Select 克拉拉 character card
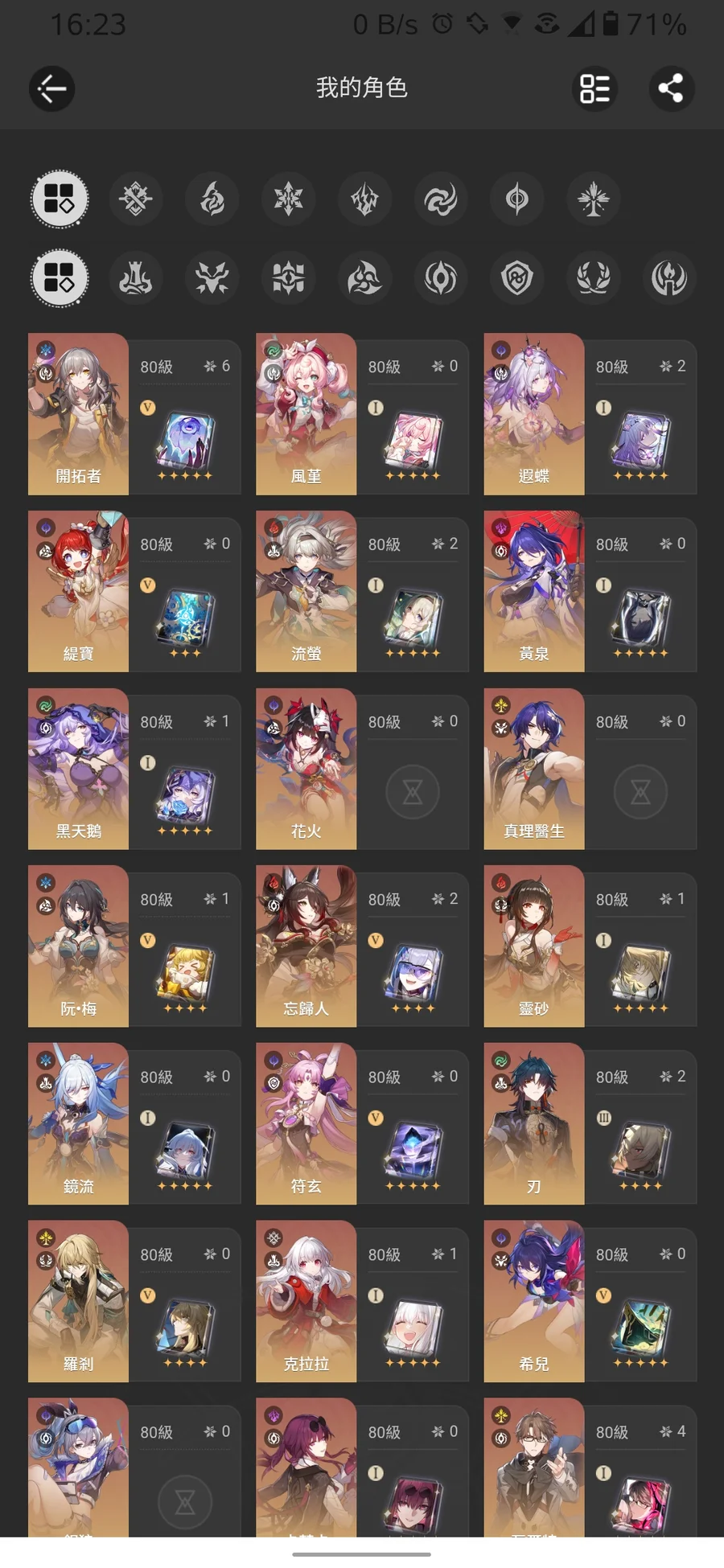 pyautogui.click(x=306, y=1302)
